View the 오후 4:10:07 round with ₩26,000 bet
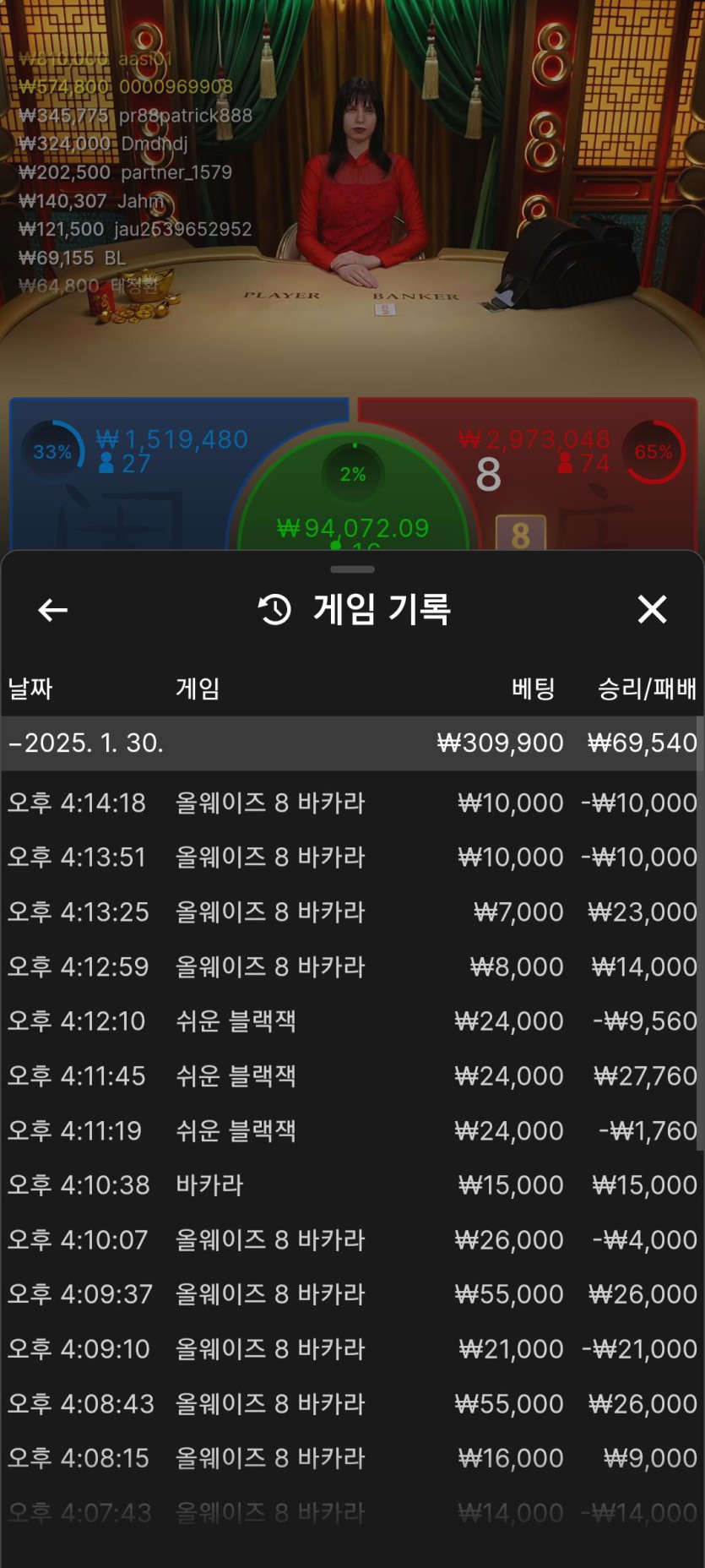 (x=351, y=1240)
